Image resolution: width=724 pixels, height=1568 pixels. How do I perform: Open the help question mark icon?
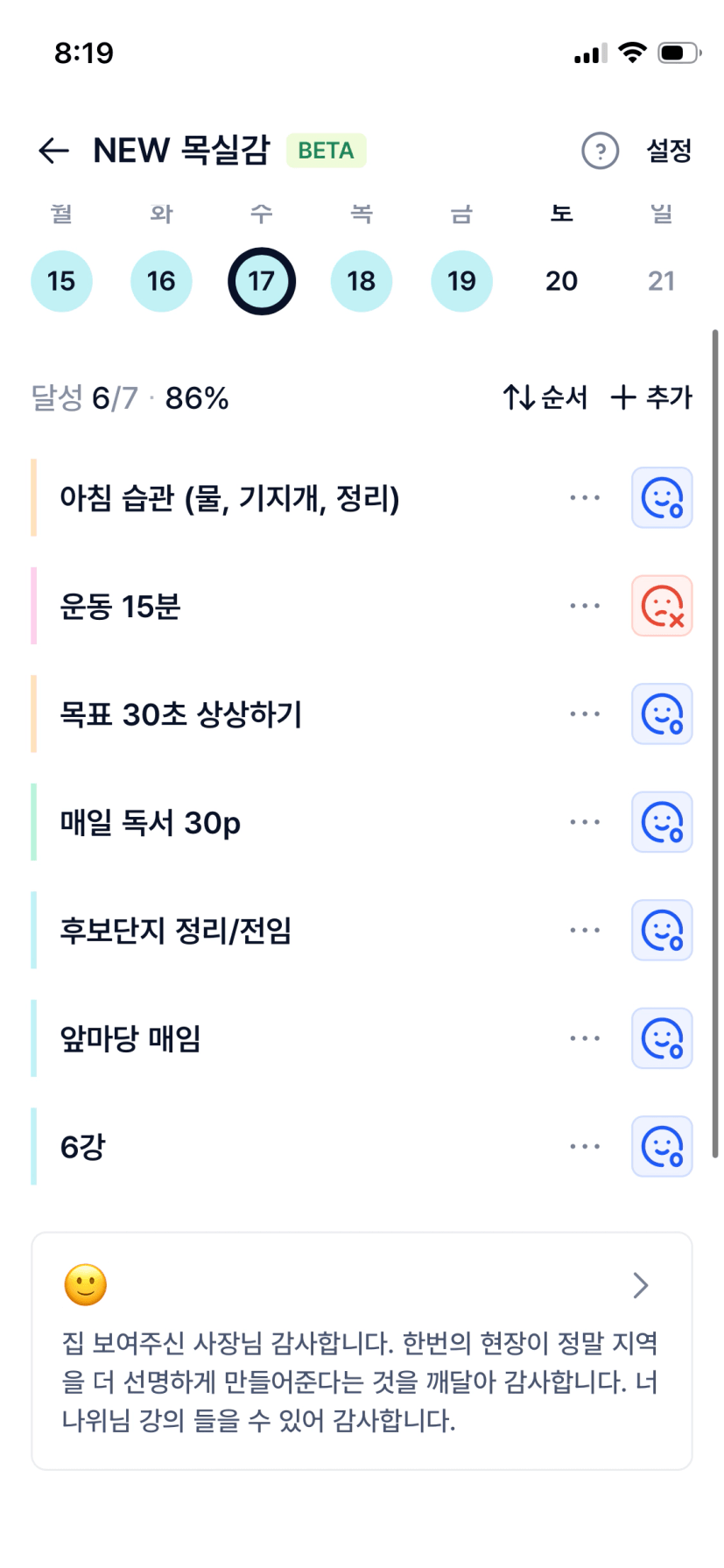tap(600, 151)
